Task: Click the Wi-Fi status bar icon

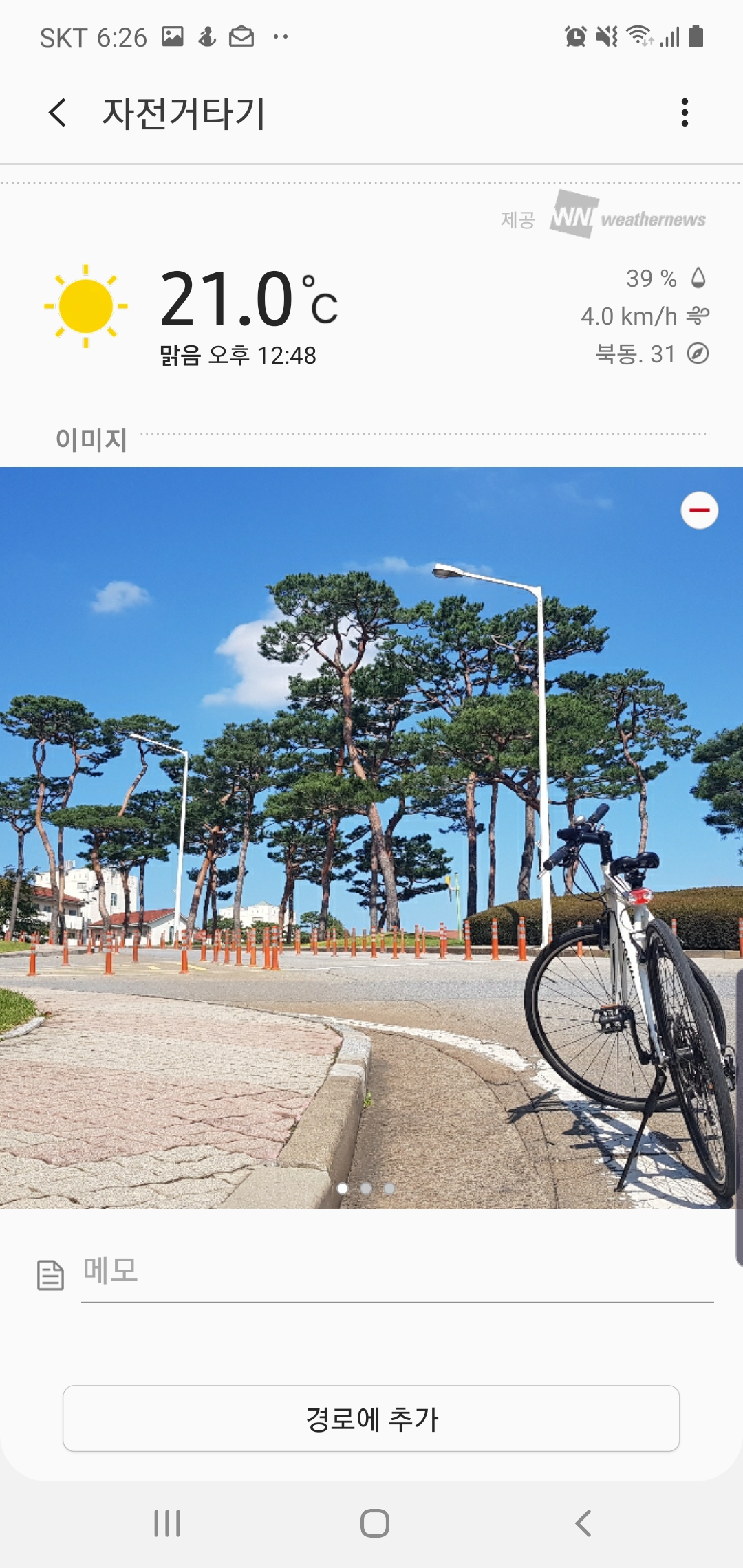Action: [640, 38]
